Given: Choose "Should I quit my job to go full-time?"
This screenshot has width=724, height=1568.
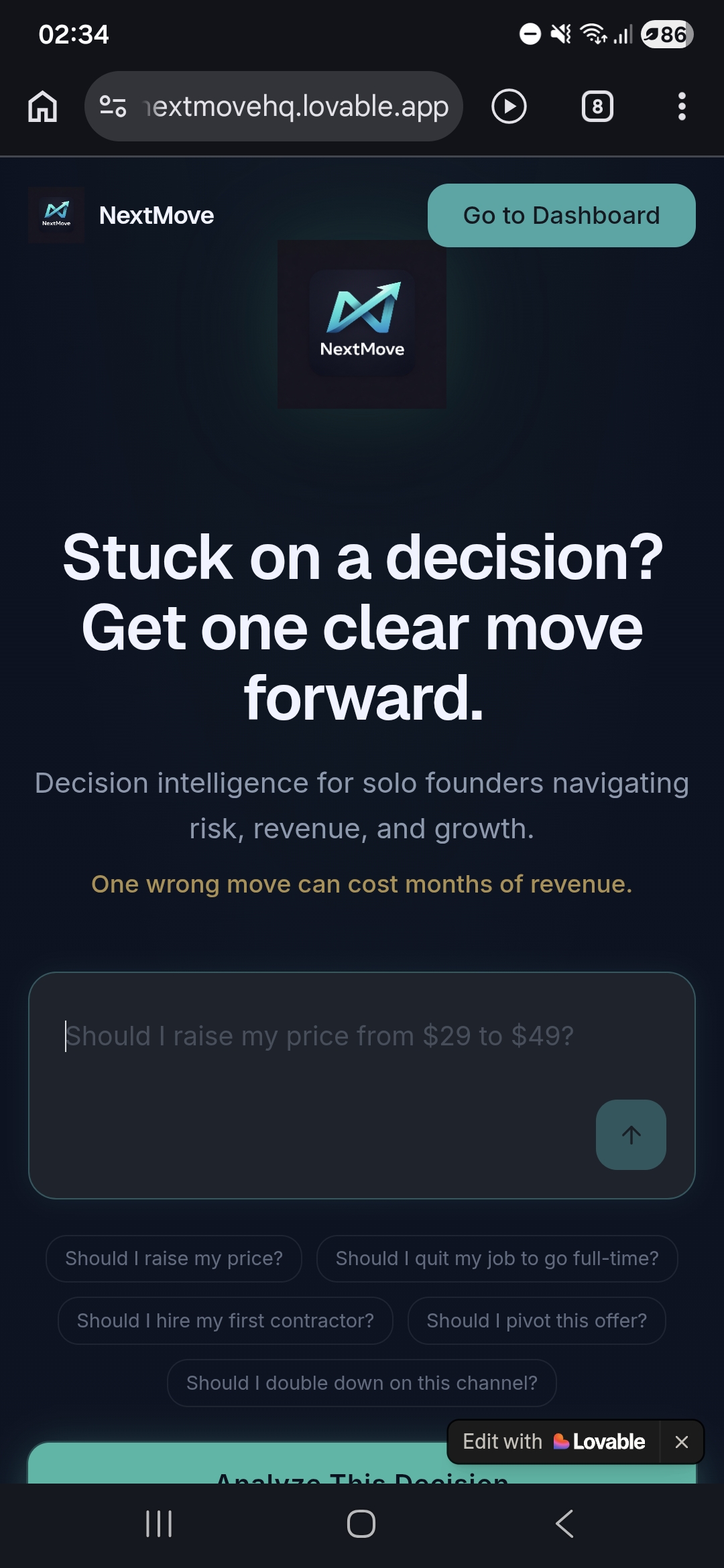Looking at the screenshot, I should point(497,1258).
